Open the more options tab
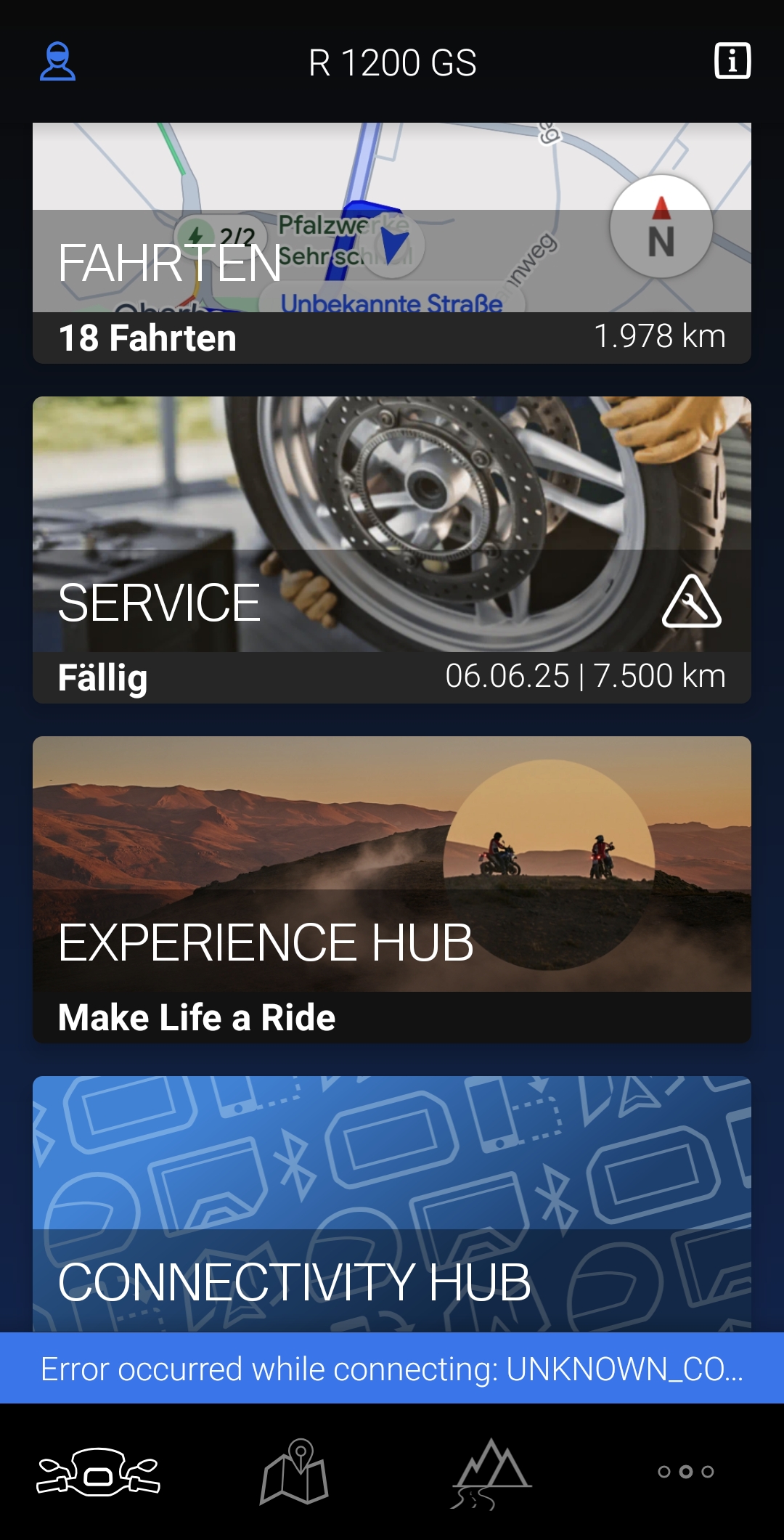Image resolution: width=784 pixels, height=1540 pixels. point(686,1472)
